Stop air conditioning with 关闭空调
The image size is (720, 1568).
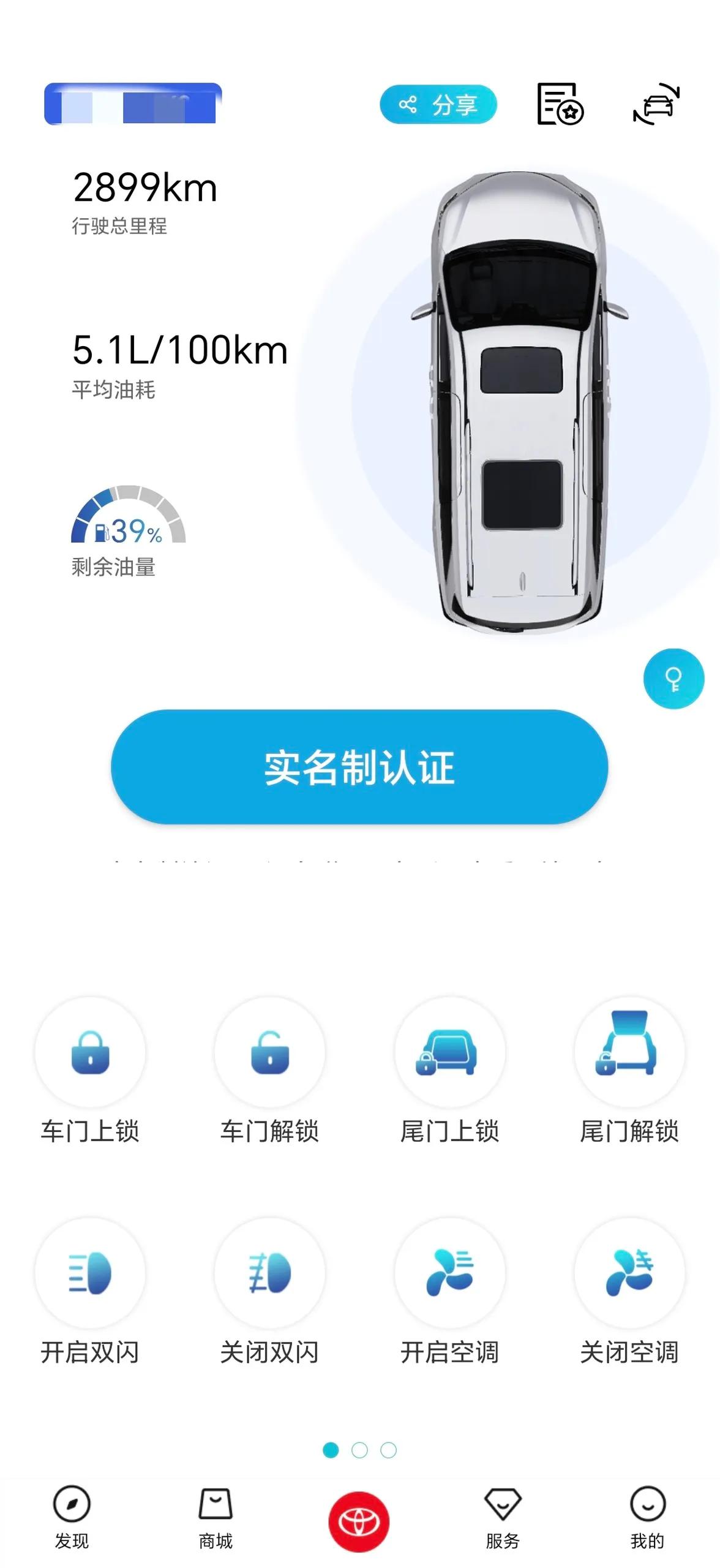(629, 1273)
